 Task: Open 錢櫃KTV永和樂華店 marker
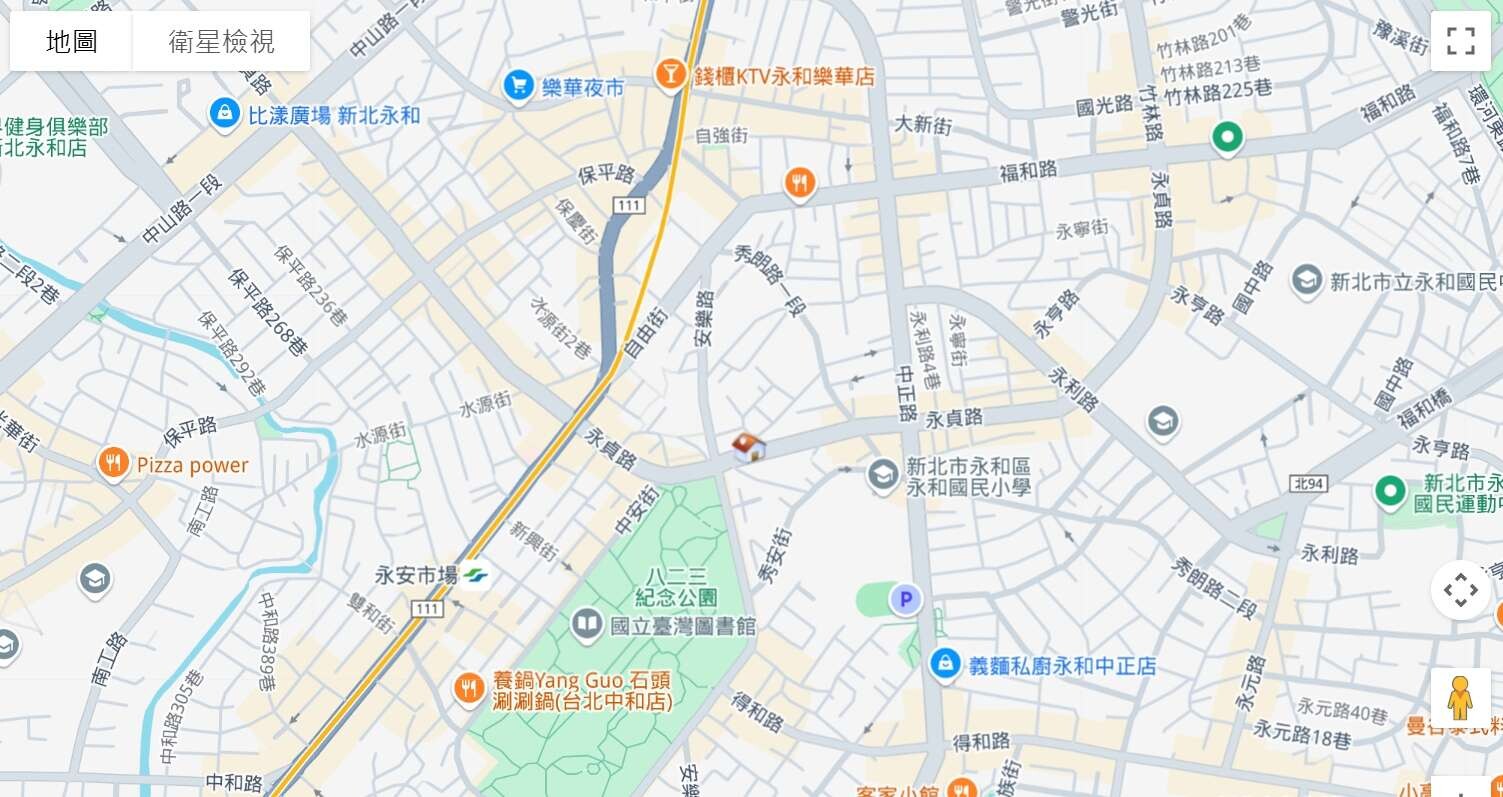[670, 74]
